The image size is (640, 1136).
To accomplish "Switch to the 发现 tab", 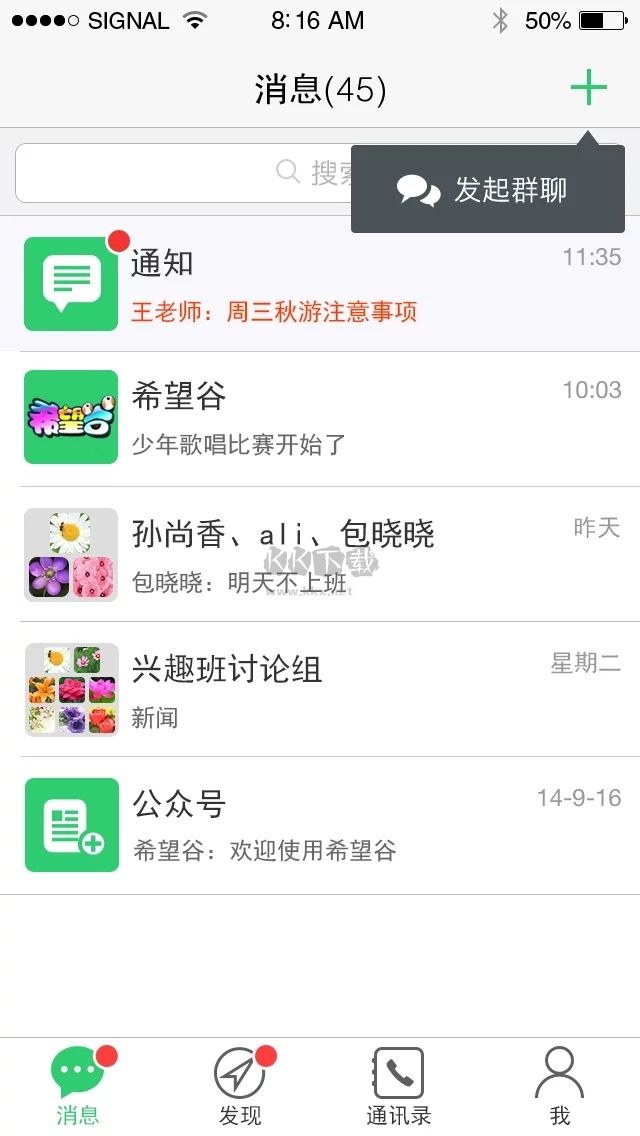I will point(240,1087).
